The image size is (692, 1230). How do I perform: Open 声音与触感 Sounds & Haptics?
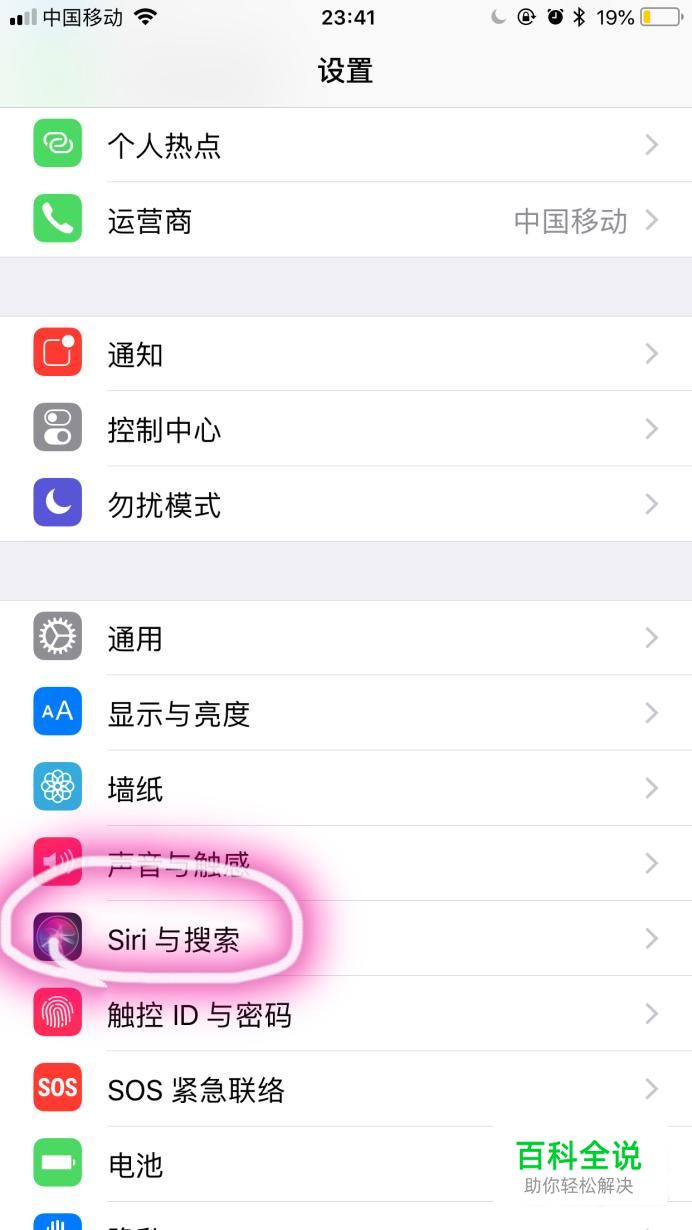(x=346, y=863)
